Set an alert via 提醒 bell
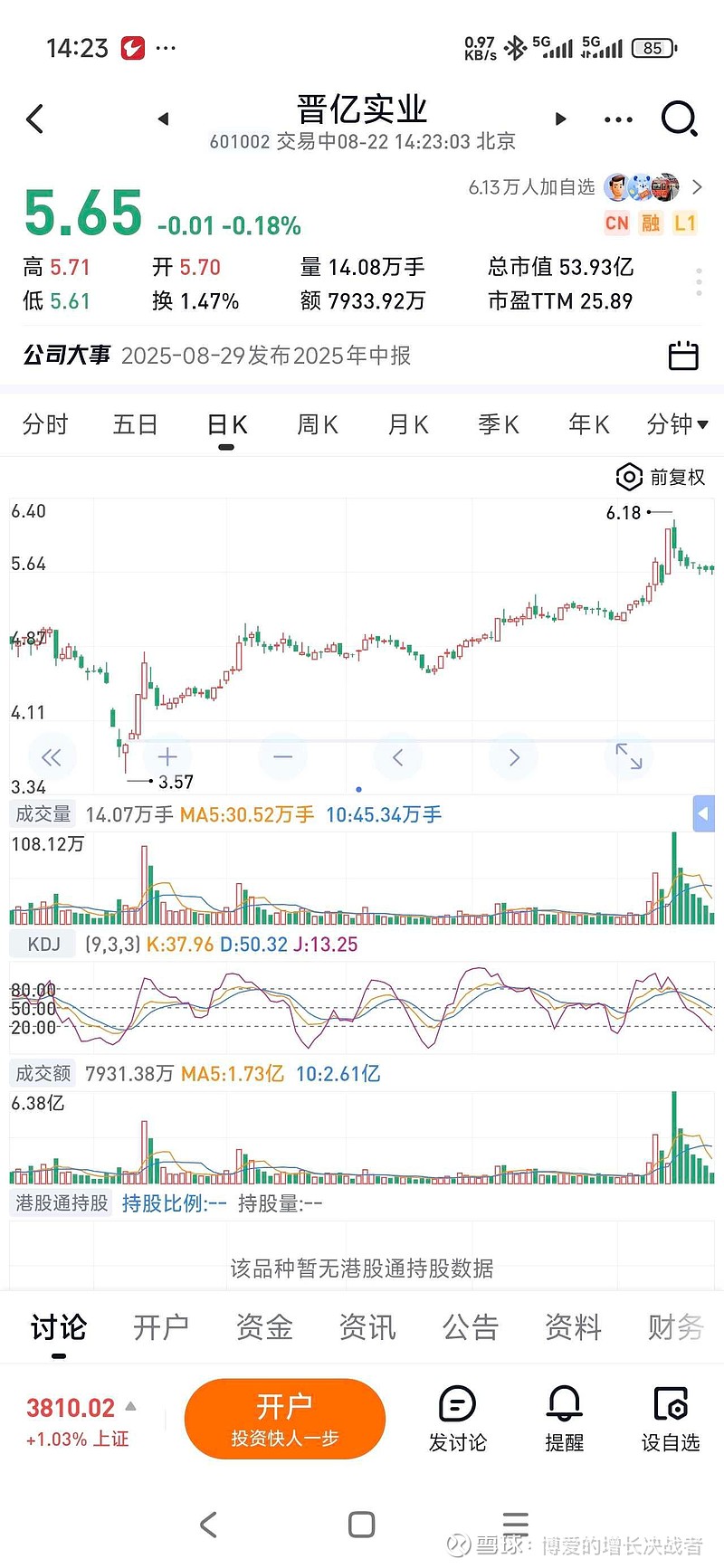724x1568 pixels. pyautogui.click(x=564, y=1419)
